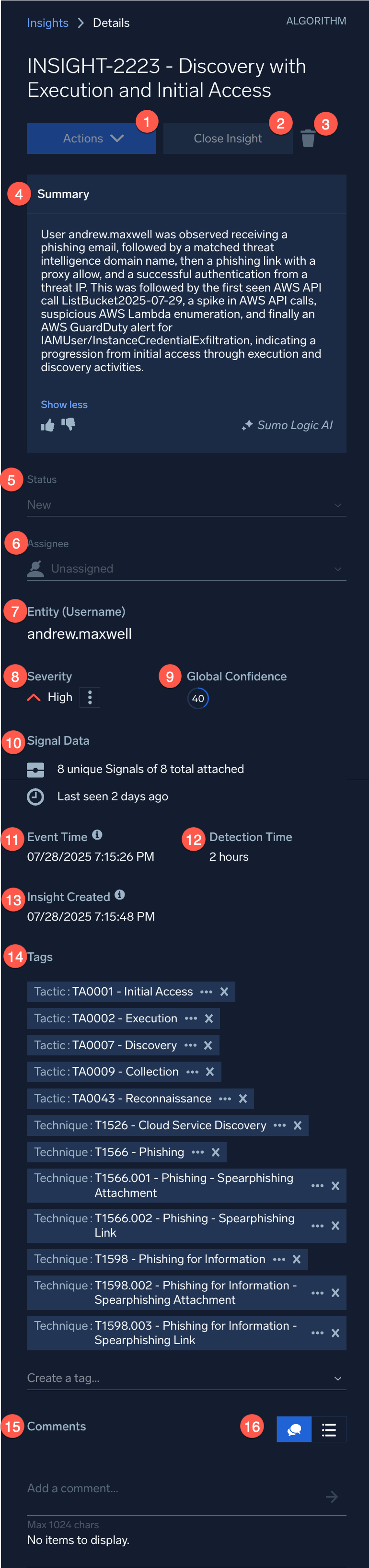Go back to Insights via breadcrumb

[47, 23]
